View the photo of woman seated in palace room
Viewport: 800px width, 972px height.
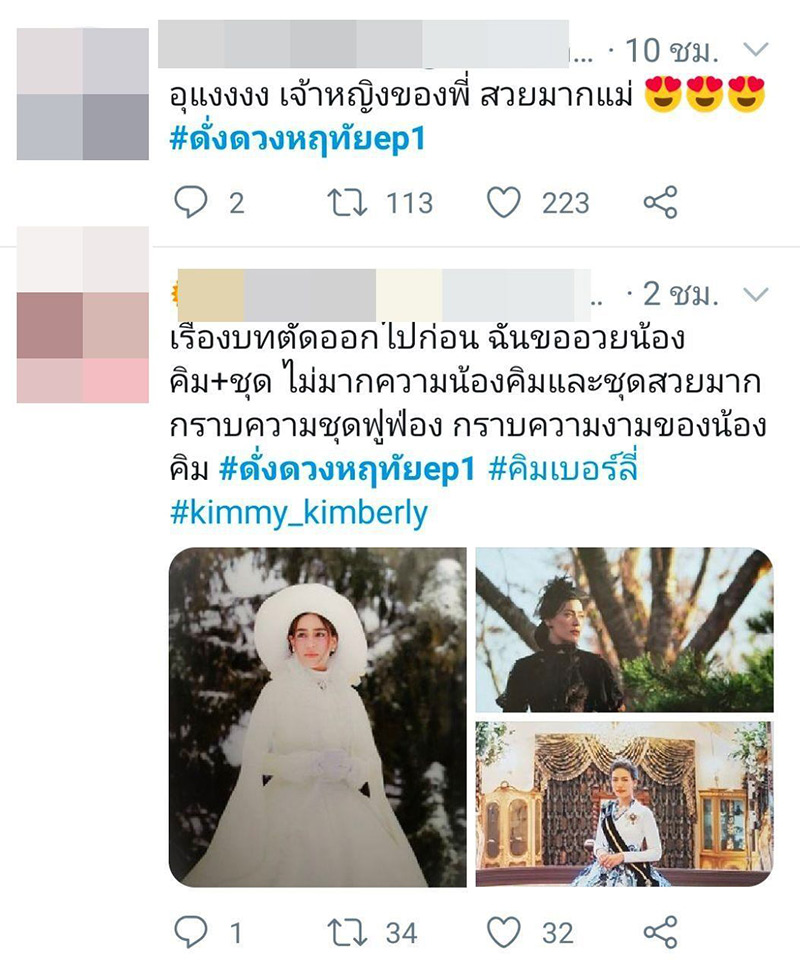[x=624, y=804]
